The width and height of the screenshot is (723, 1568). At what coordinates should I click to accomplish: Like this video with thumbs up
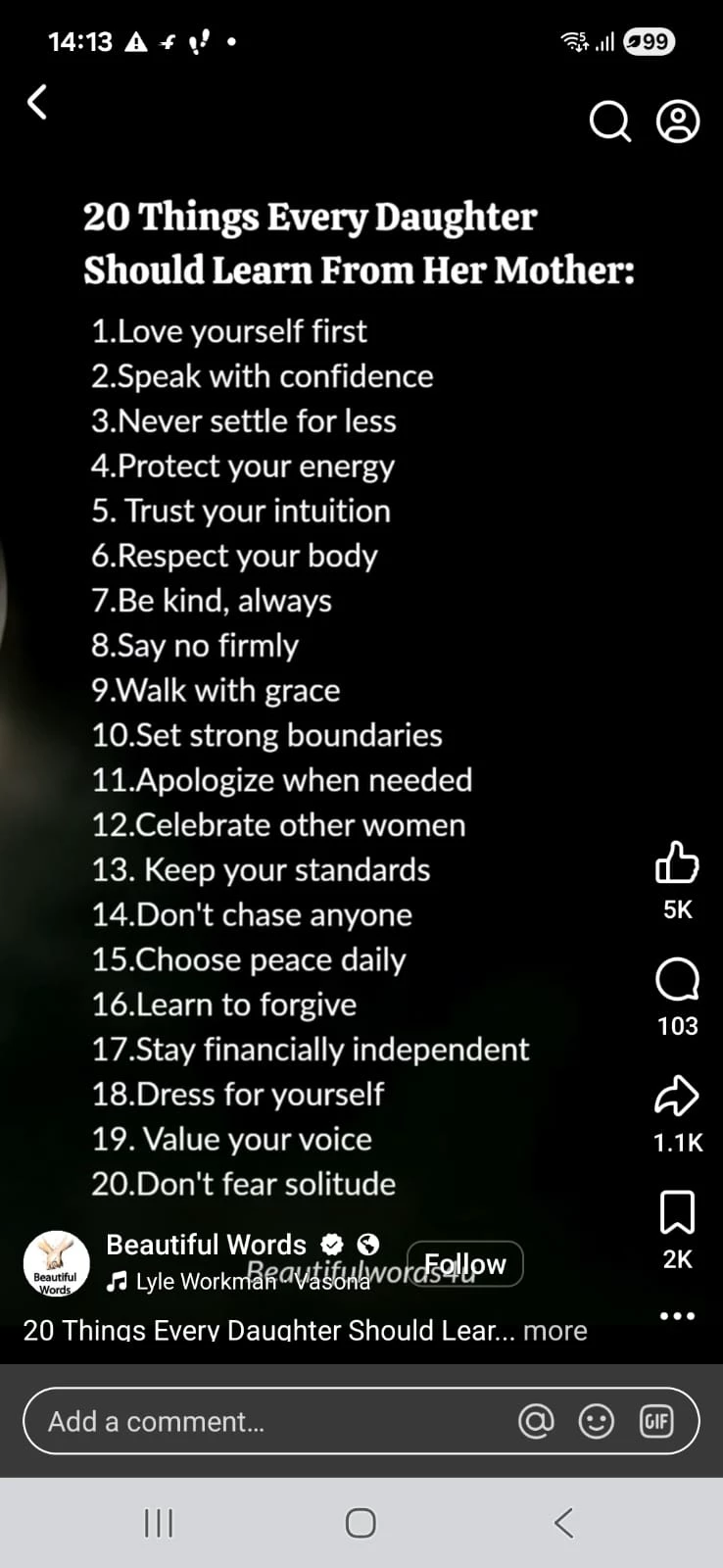coord(677,864)
